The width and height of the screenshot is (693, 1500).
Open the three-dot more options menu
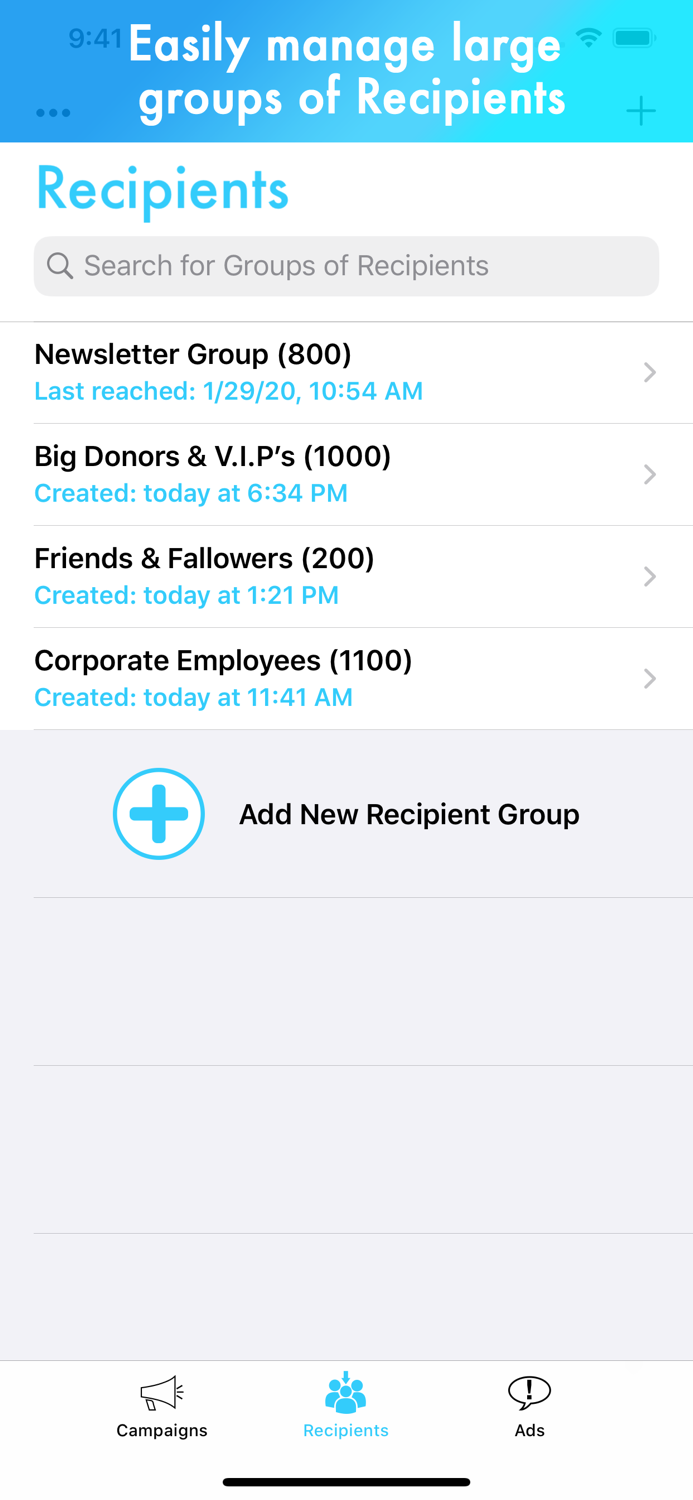[x=53, y=113]
